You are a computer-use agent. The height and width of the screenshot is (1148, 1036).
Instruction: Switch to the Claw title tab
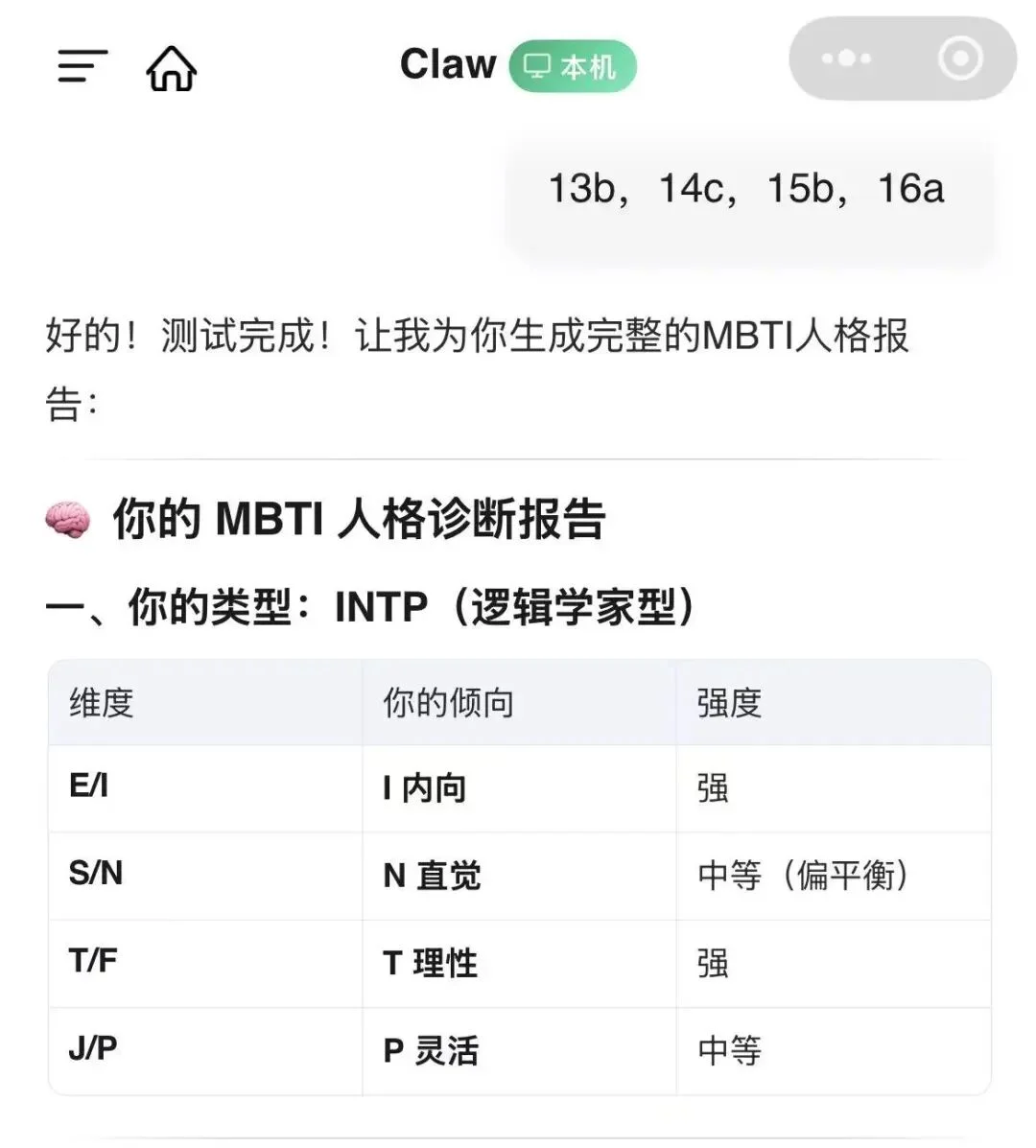(448, 63)
